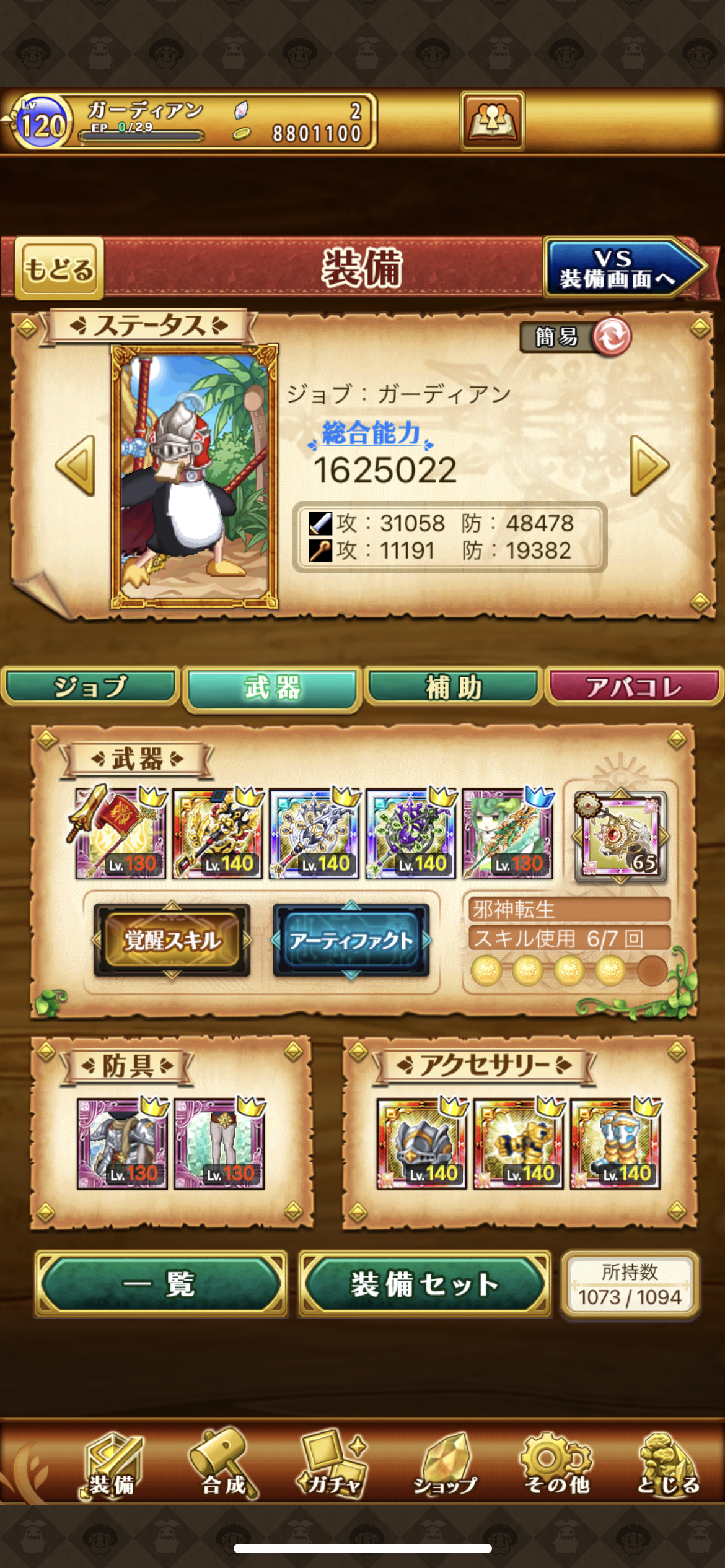Switch to the アバコレ tab
This screenshot has width=725, height=1568.
(x=635, y=687)
